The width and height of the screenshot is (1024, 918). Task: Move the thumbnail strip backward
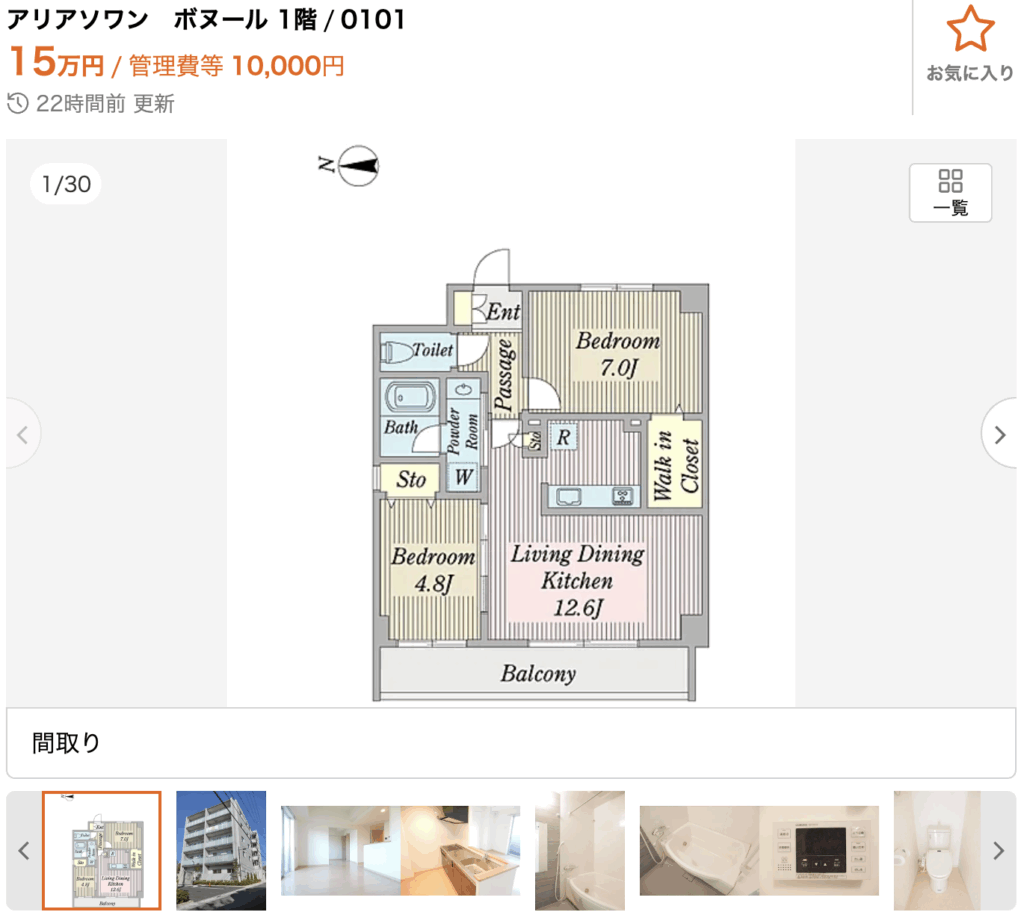(x=24, y=851)
